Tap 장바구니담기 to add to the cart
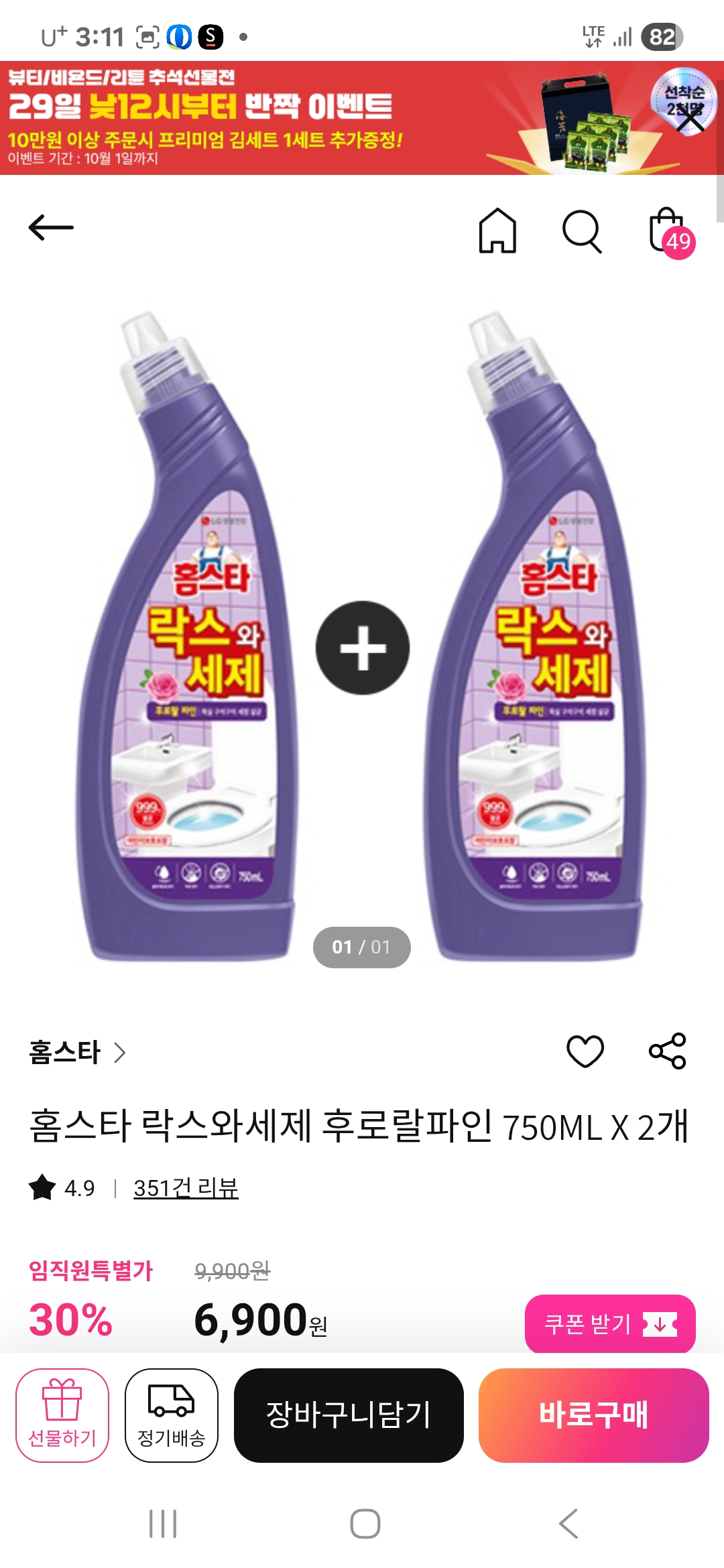 tap(349, 1415)
